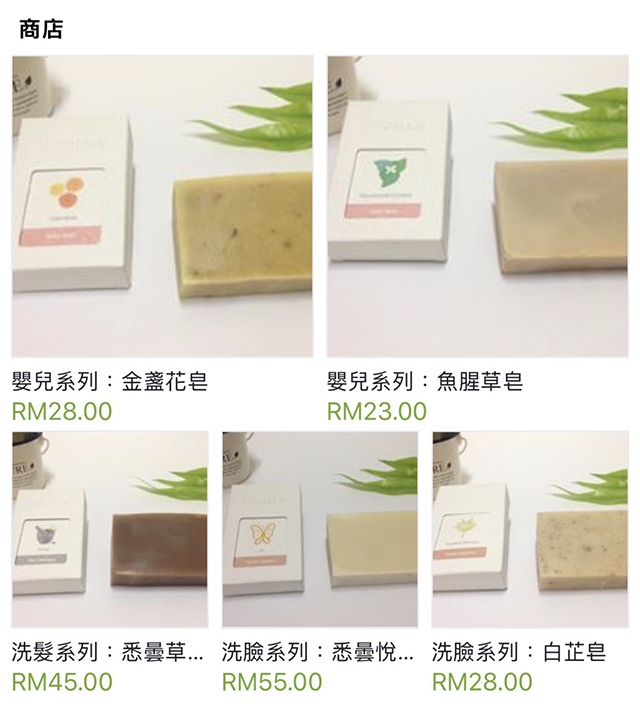View the 嬰兒系列：魚腥草皂 product

[x=478, y=207]
